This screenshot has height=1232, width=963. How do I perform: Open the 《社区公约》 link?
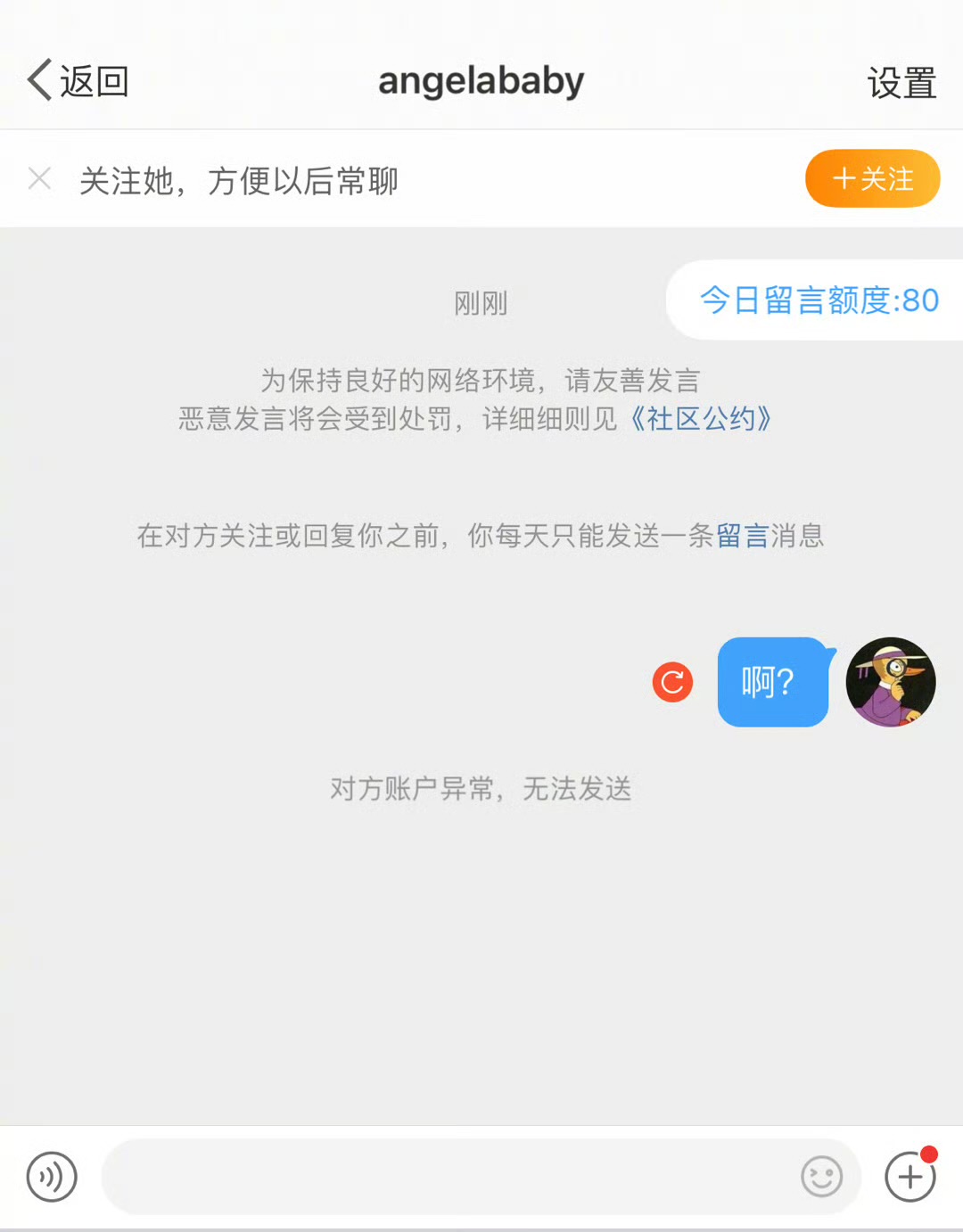pyautogui.click(x=701, y=418)
